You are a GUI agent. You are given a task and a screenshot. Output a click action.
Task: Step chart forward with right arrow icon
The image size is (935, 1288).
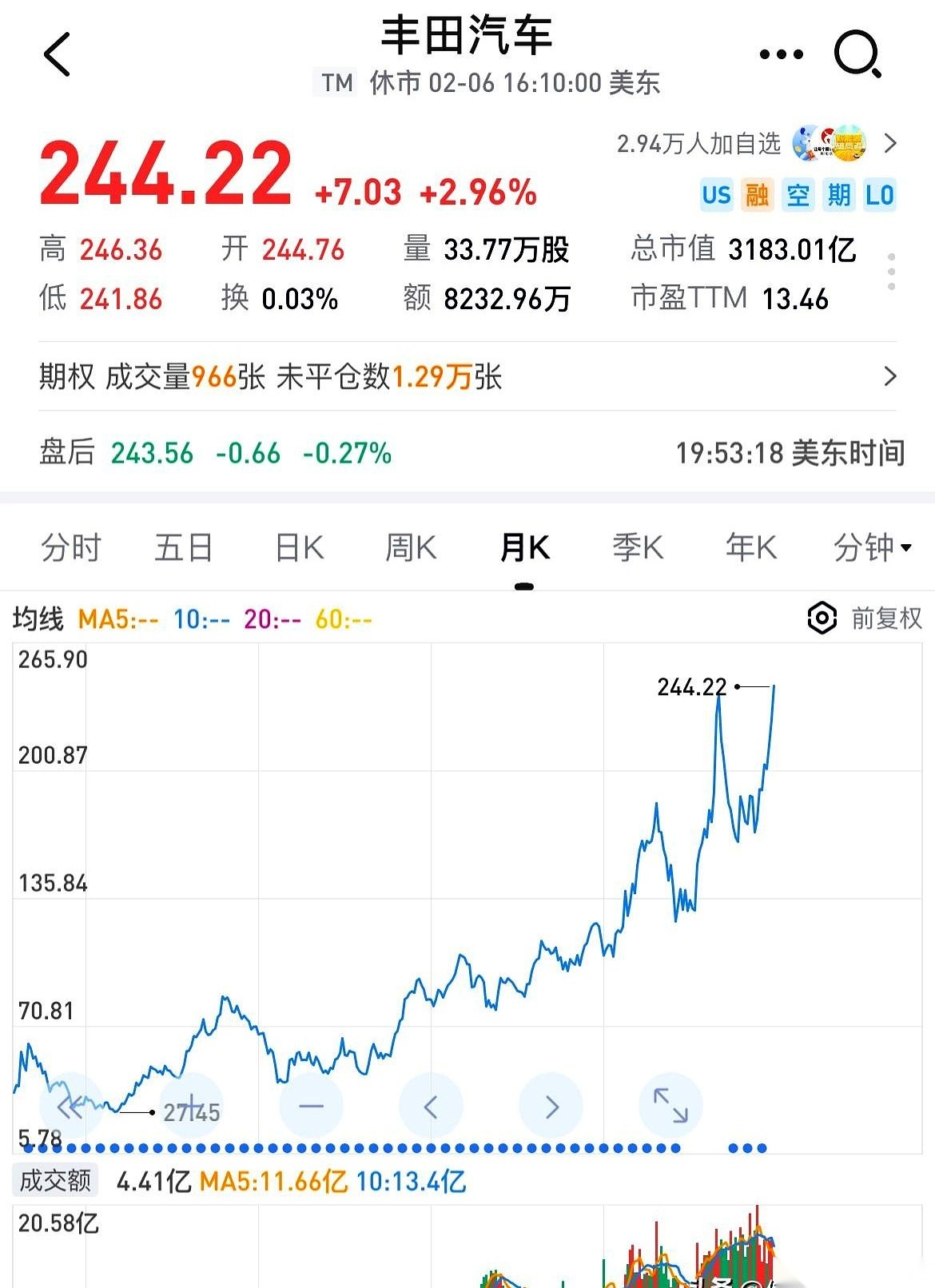click(551, 1107)
